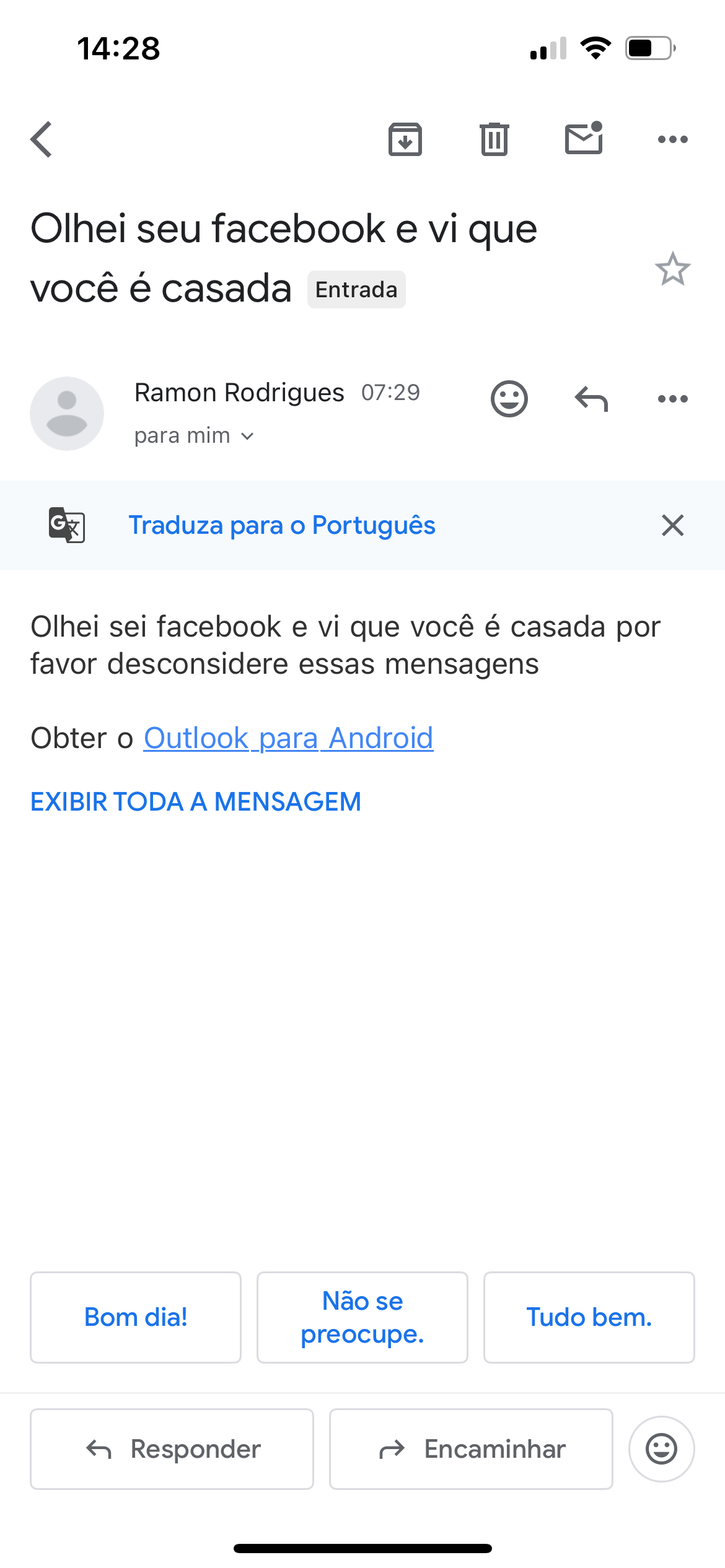The image size is (725, 1568).
Task: Open the emoji reaction button beside Encaminhar
Action: click(661, 1449)
